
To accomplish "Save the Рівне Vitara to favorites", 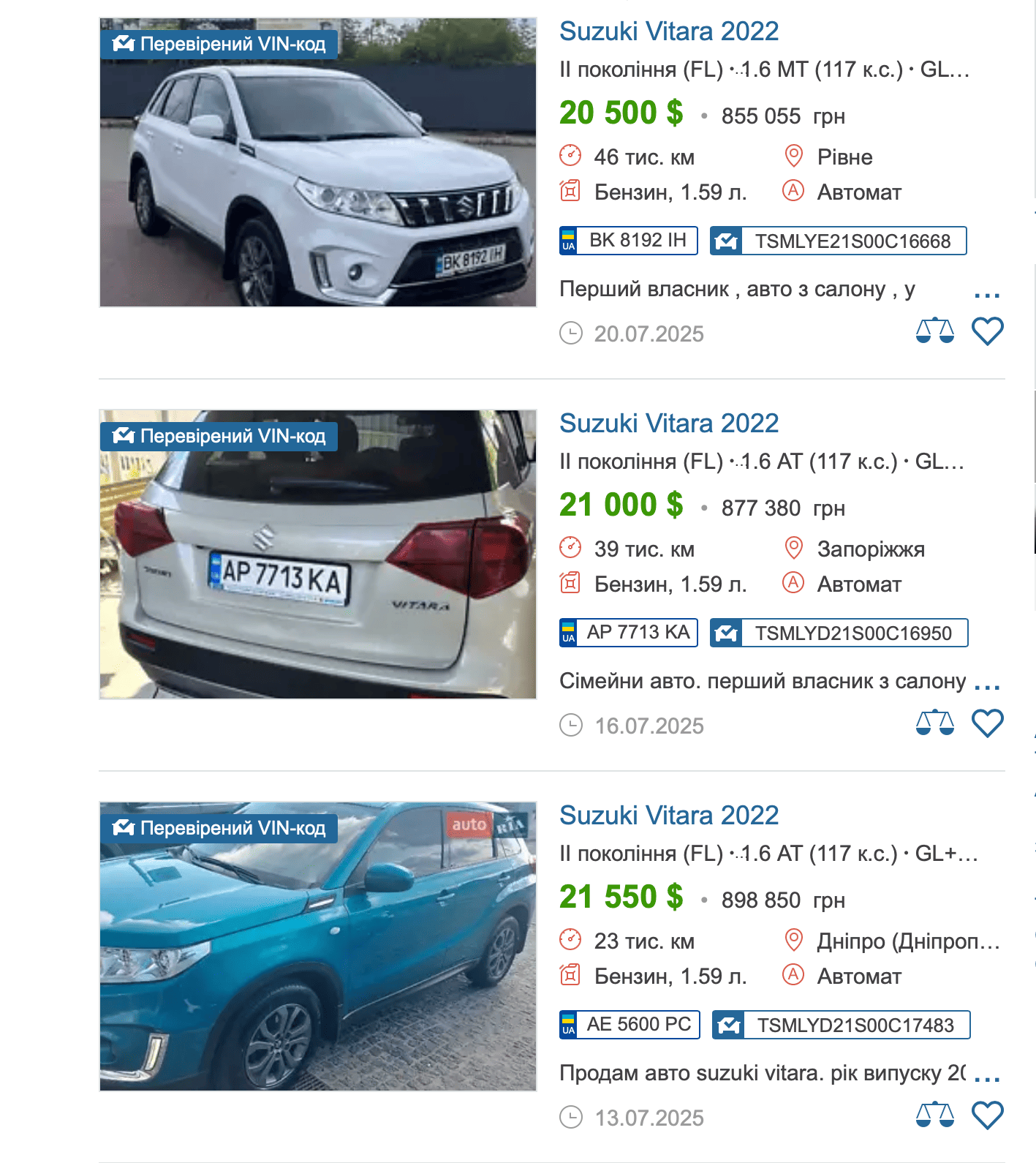I will [987, 331].
